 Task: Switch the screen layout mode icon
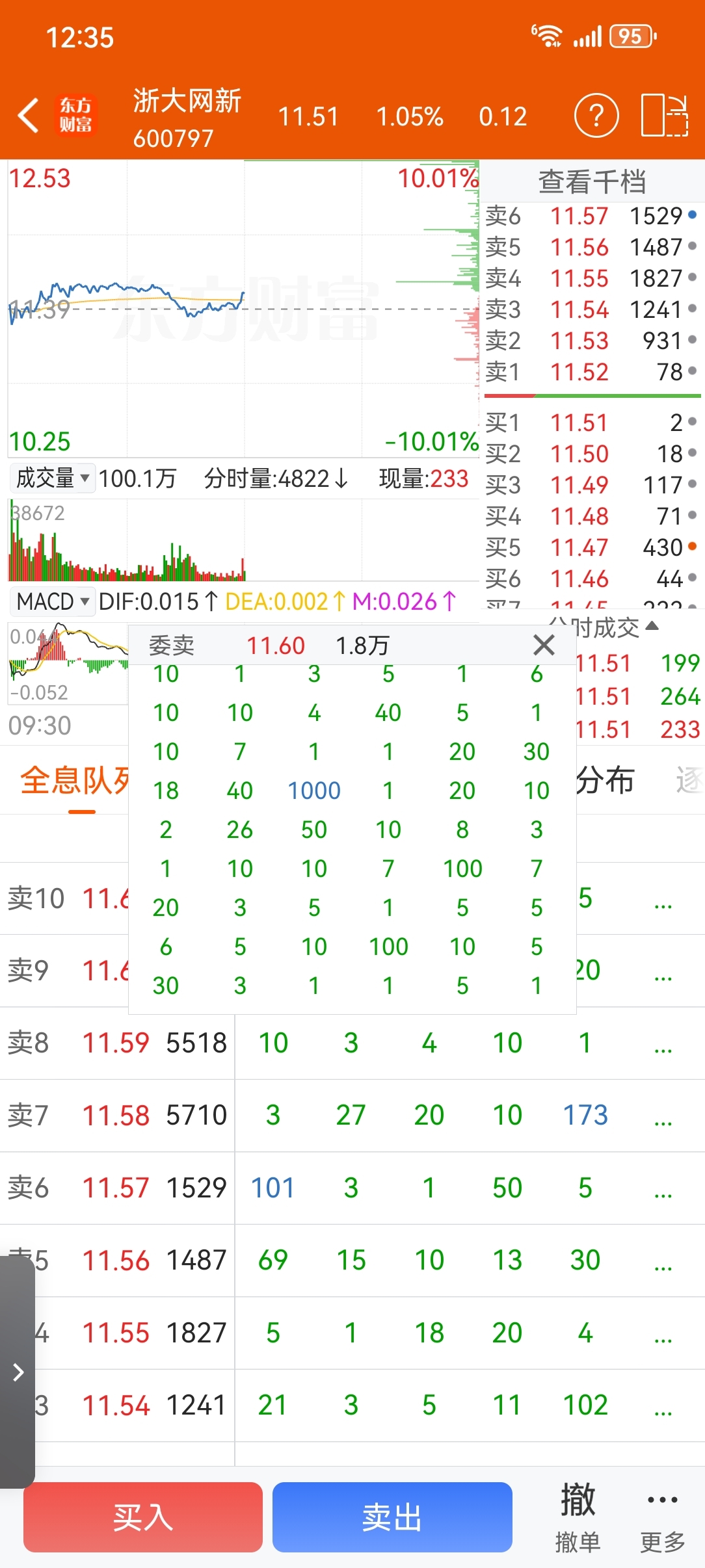click(x=664, y=116)
